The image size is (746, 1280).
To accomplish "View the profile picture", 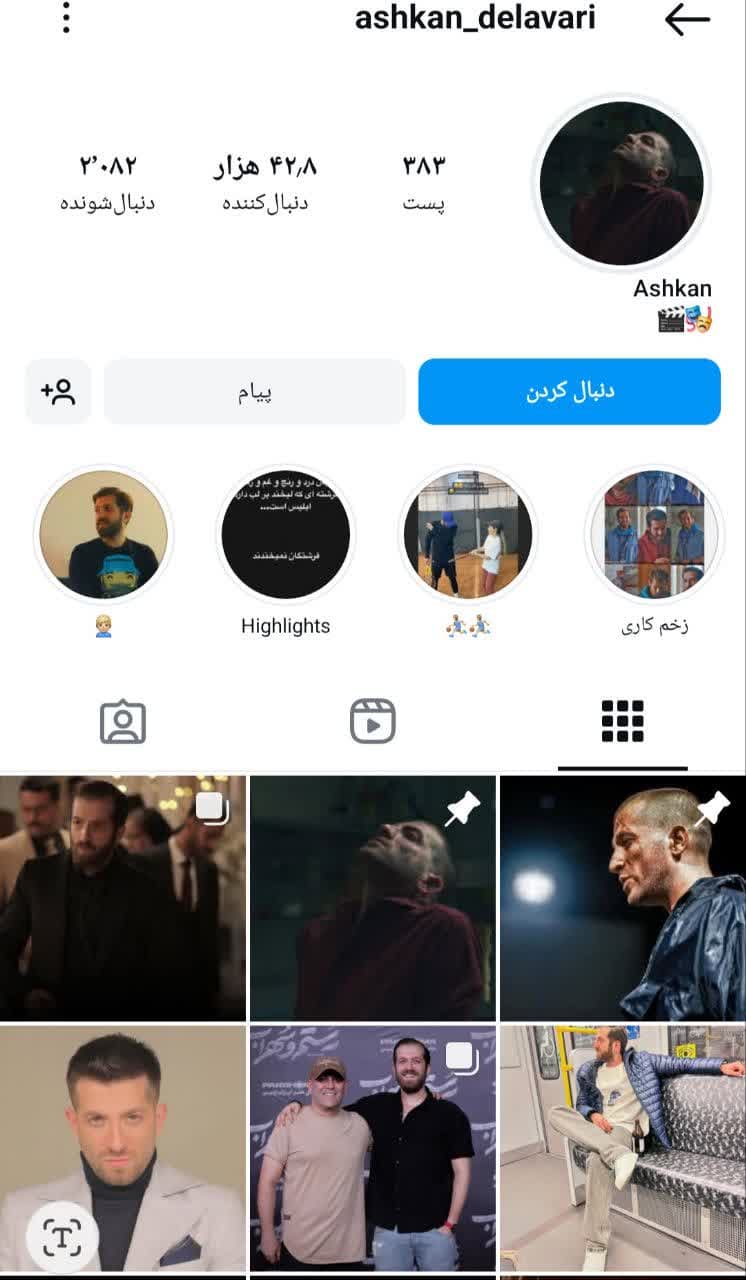I will click(x=622, y=182).
